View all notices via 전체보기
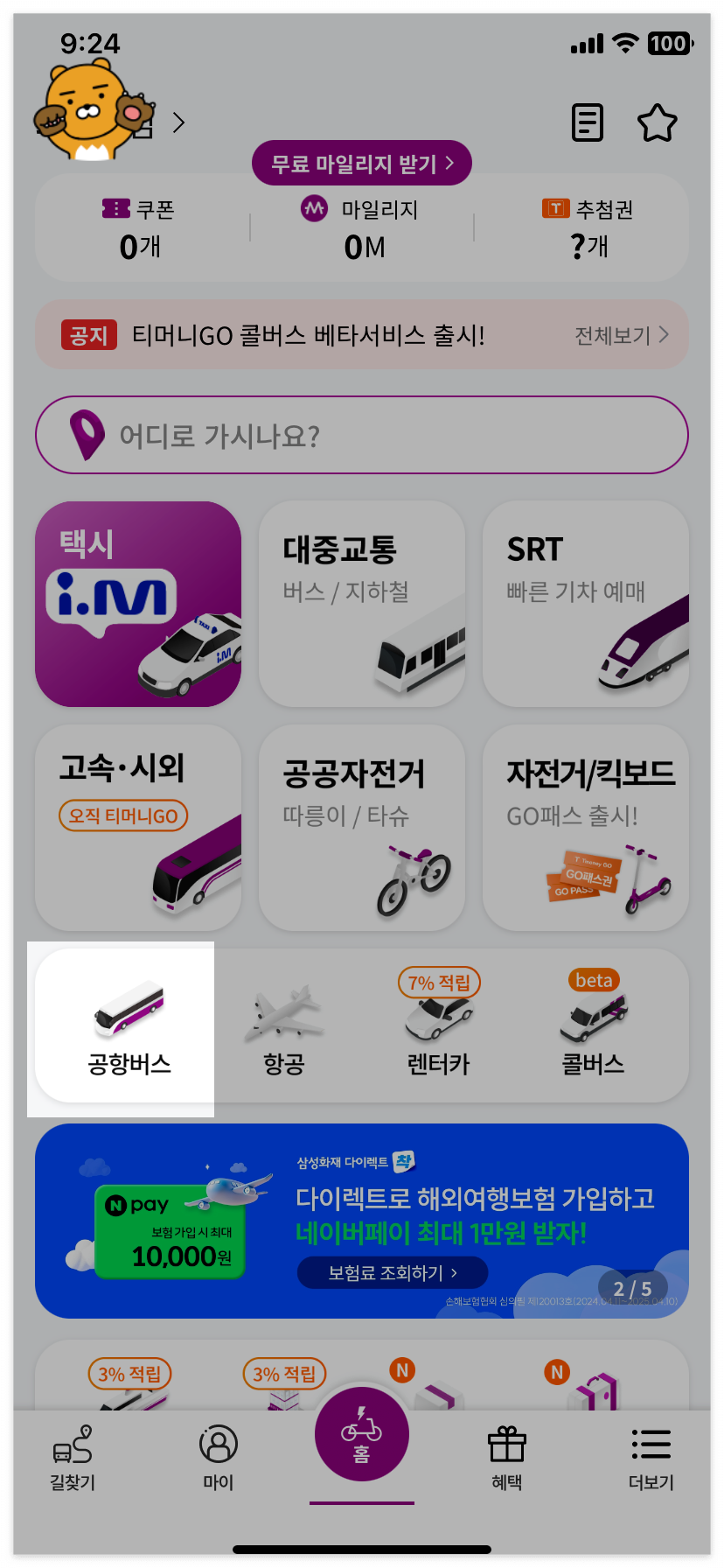This screenshot has width=724, height=1568. point(621,335)
